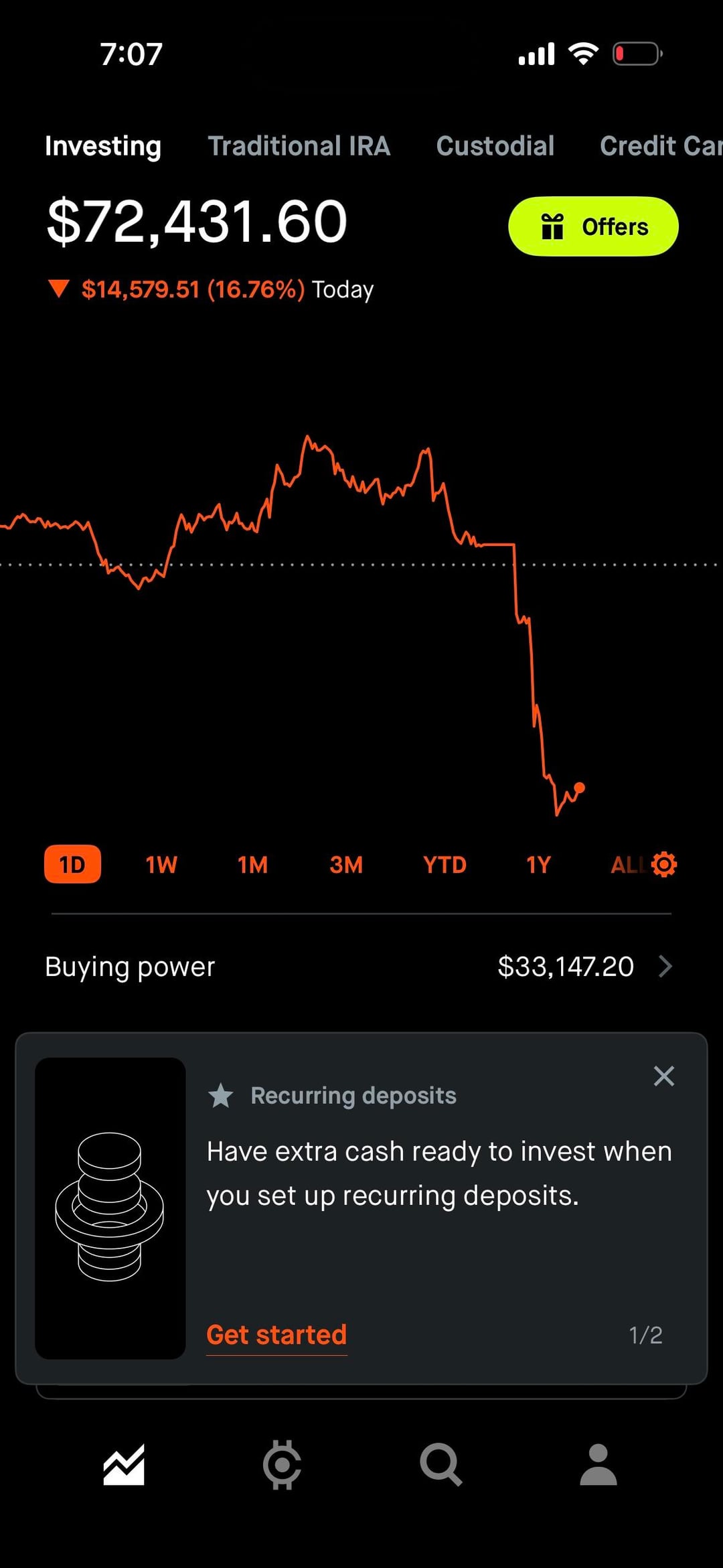This screenshot has height=1568, width=723.
Task: Tap Get started for recurring deposits
Action: point(276,1335)
